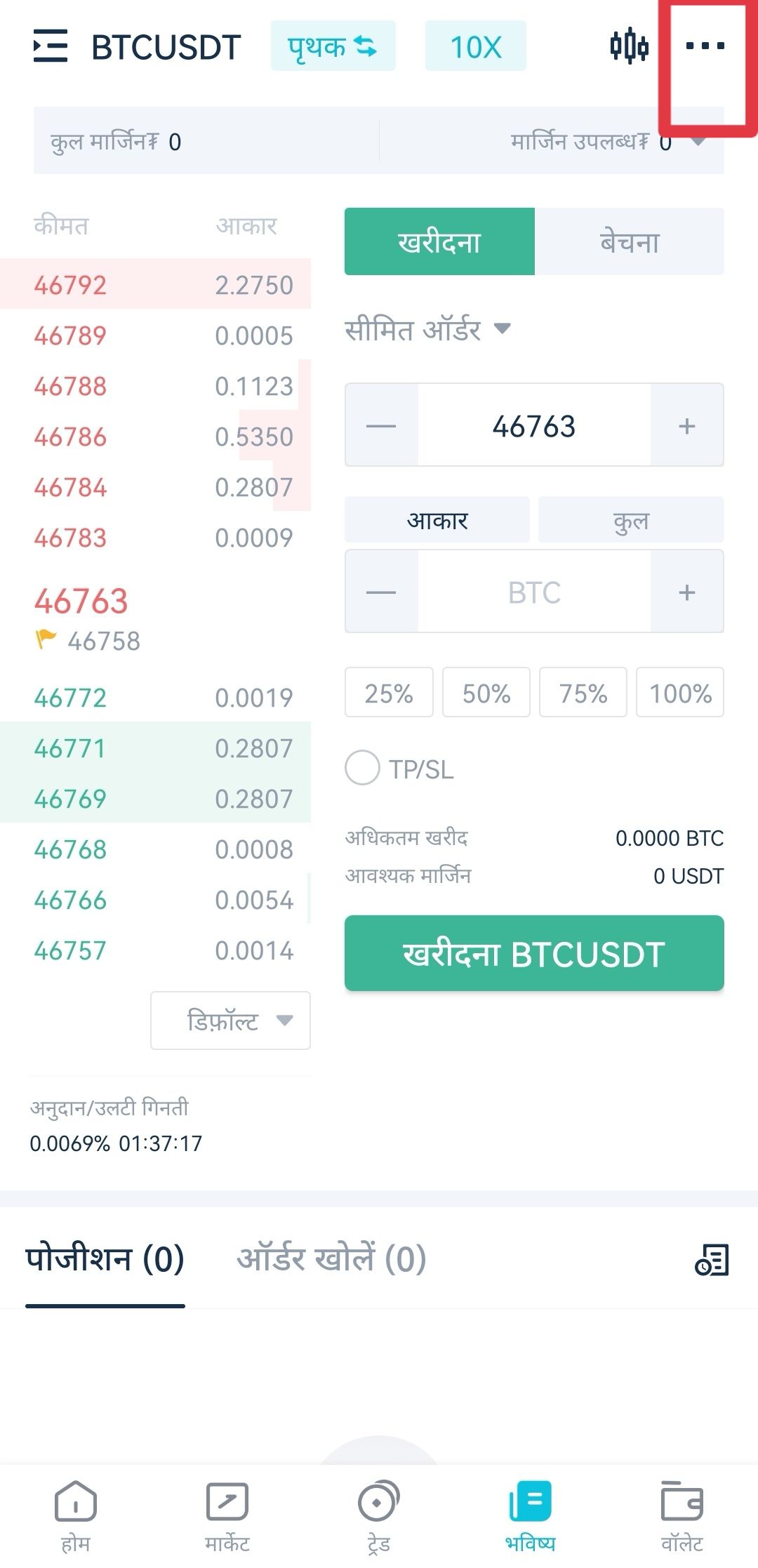758x1568 pixels.
Task: Choose the 50% size chip
Action: click(x=486, y=693)
